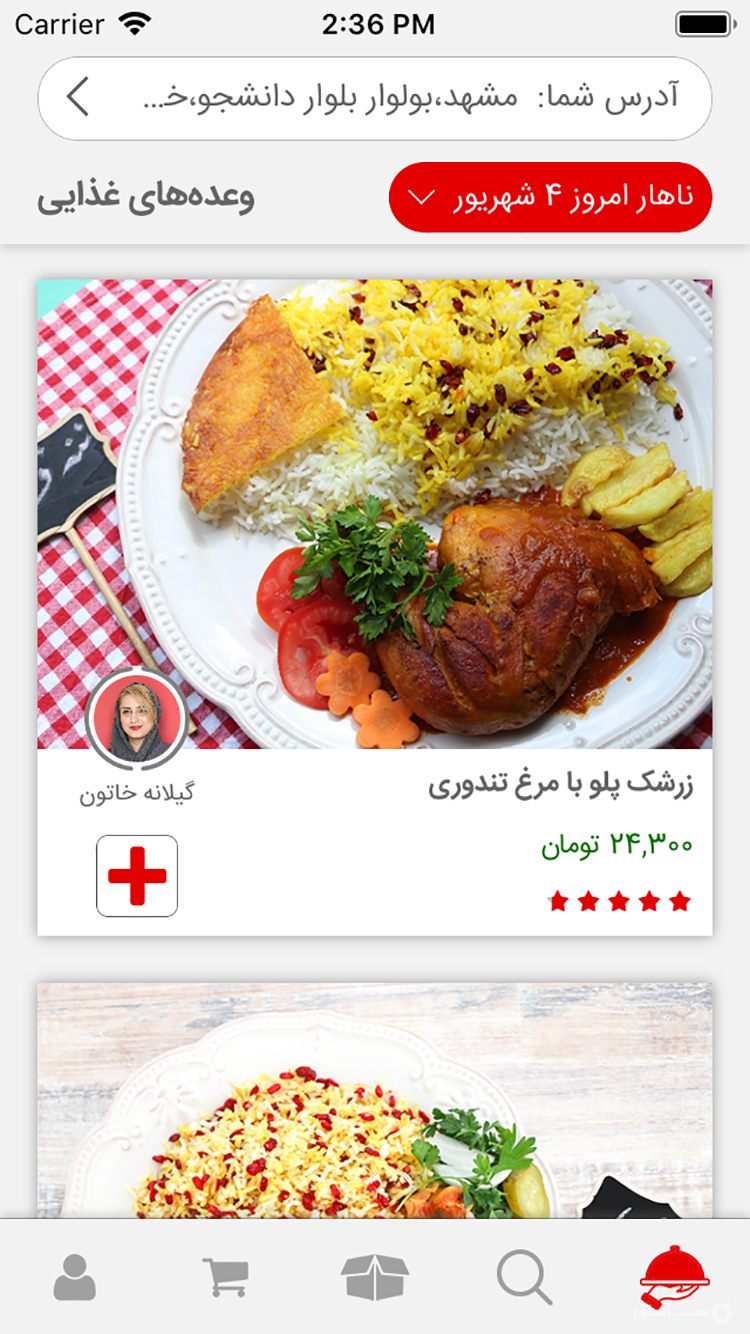The image size is (750, 1334).
Task: View cook گیلانه خاتون's profile picture
Action: click(x=137, y=718)
